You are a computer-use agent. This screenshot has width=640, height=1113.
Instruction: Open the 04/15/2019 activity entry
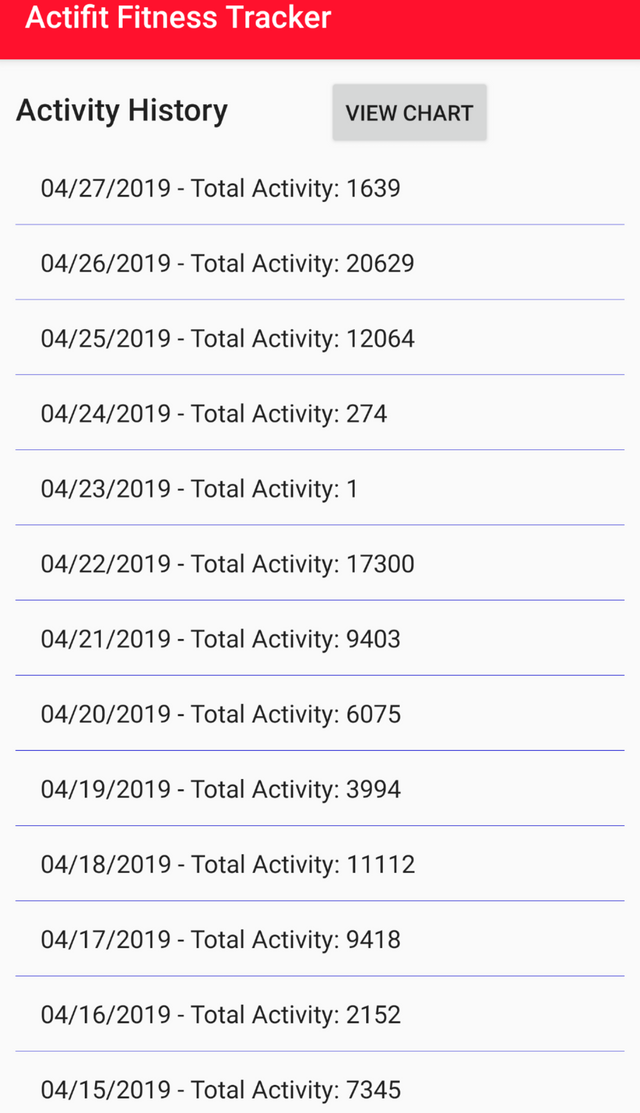click(320, 1085)
